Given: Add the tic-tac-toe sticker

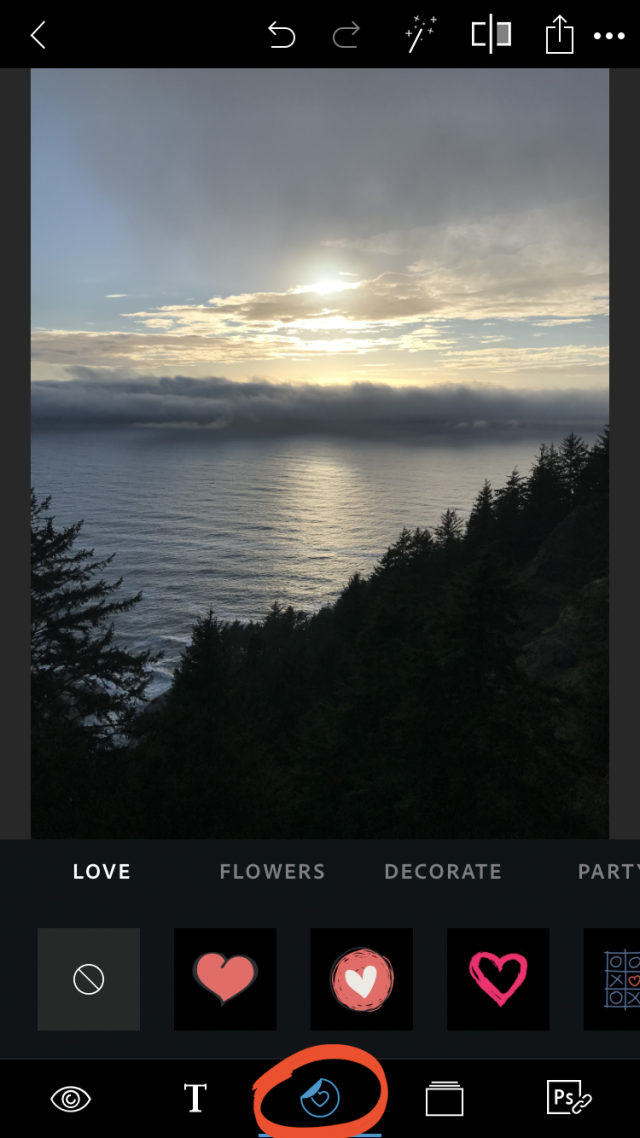Looking at the screenshot, I should click(x=613, y=979).
